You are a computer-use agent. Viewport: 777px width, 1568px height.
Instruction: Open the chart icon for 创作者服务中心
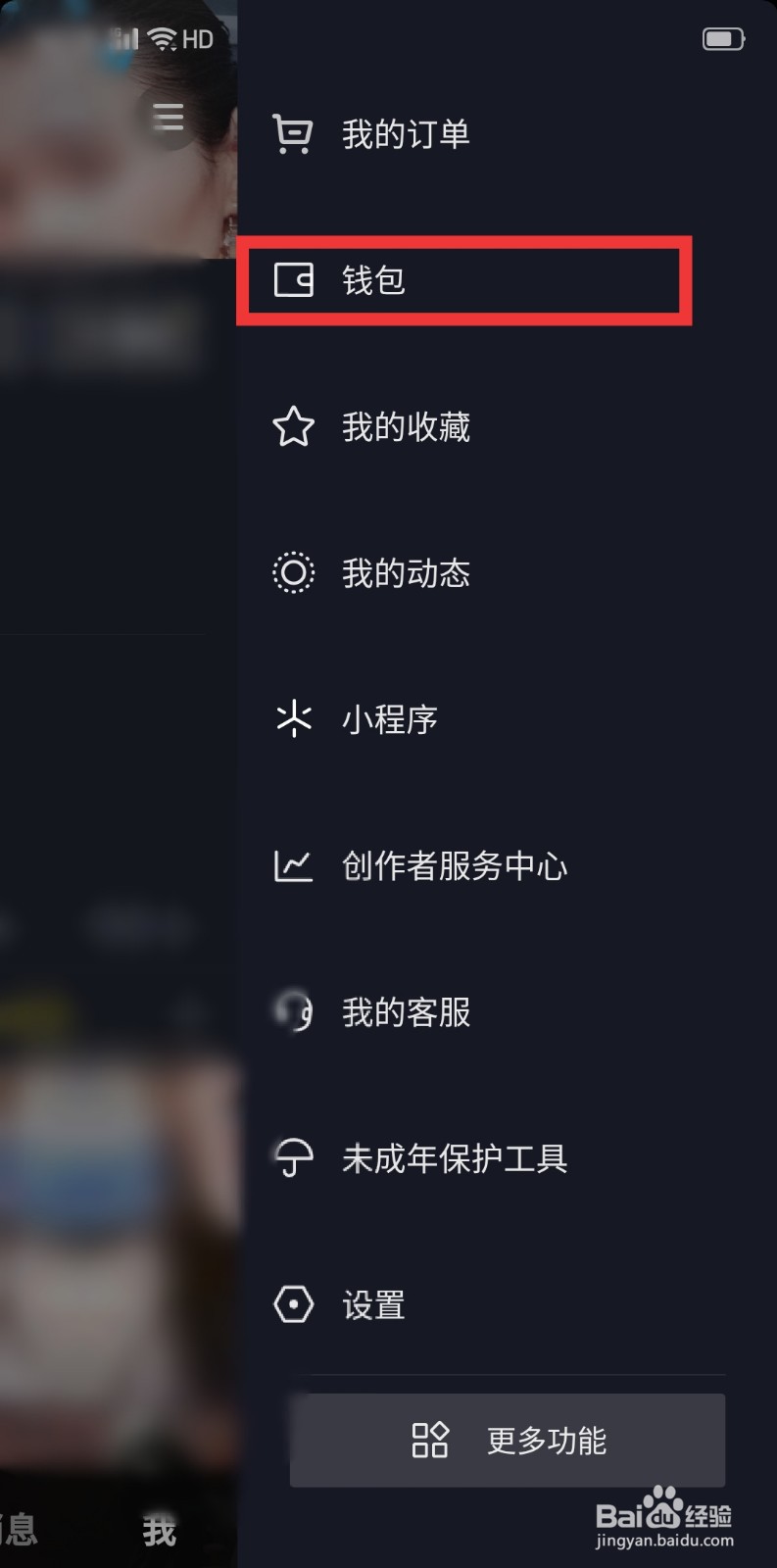[x=291, y=865]
